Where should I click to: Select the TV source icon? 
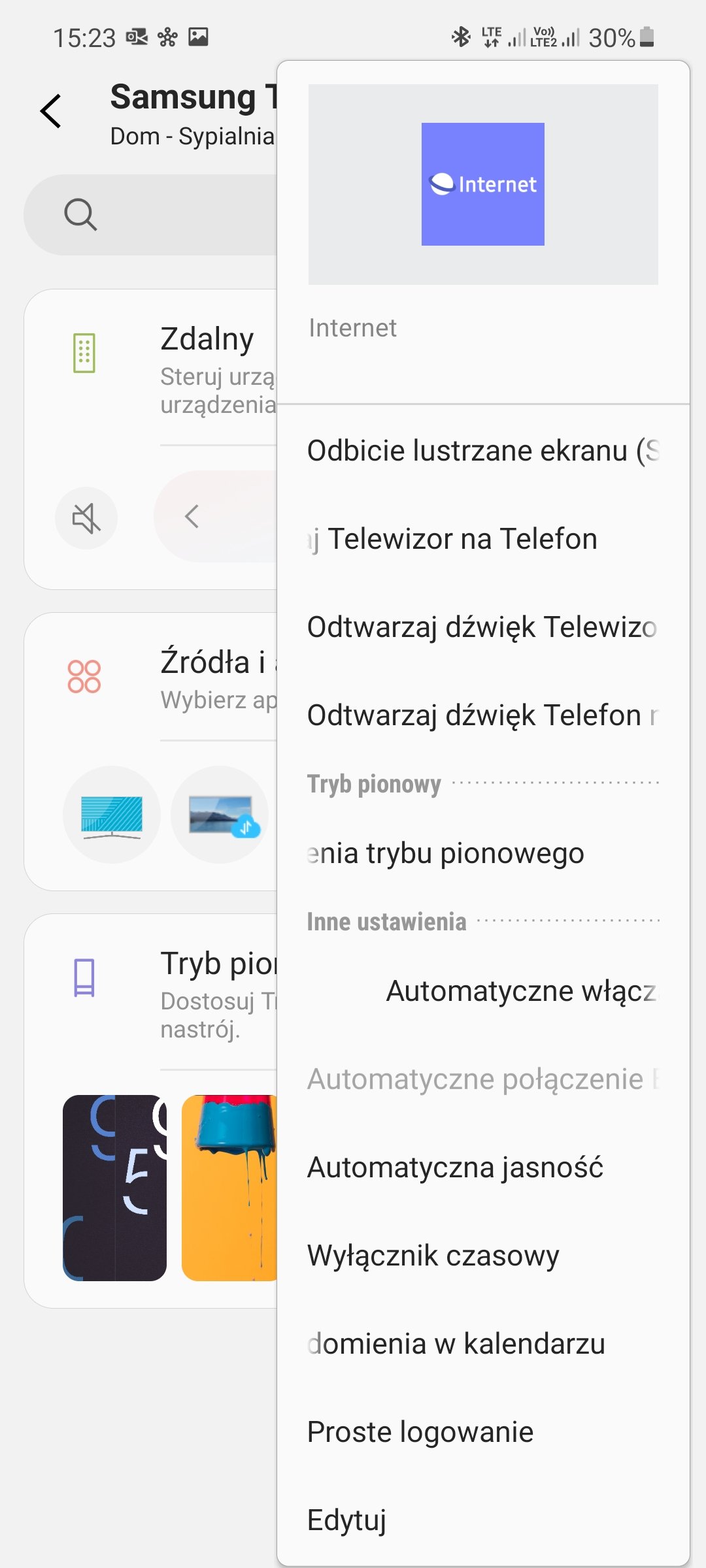pyautogui.click(x=112, y=815)
